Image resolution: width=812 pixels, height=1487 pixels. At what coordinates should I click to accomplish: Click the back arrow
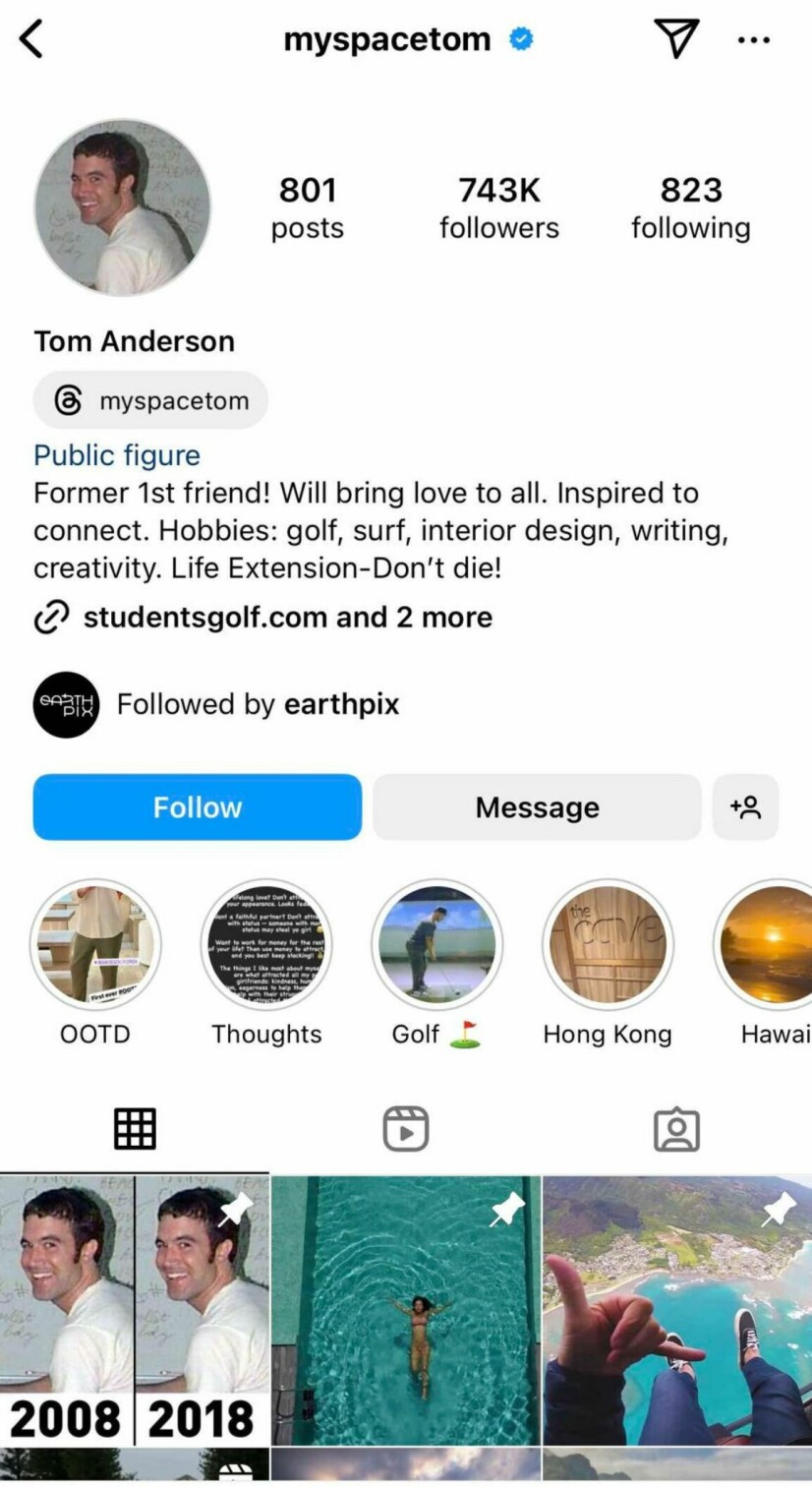tap(30, 39)
